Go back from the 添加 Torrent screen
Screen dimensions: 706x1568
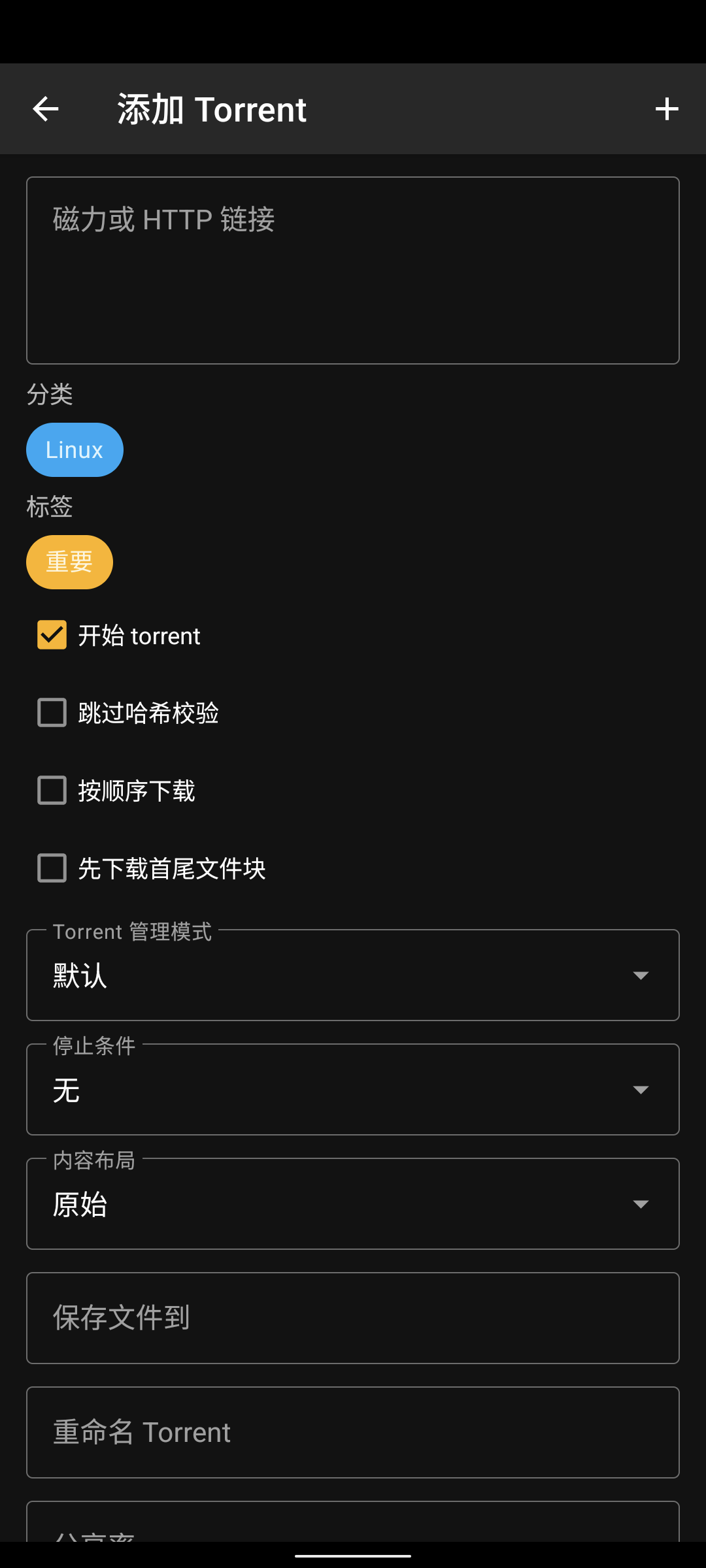(46, 109)
